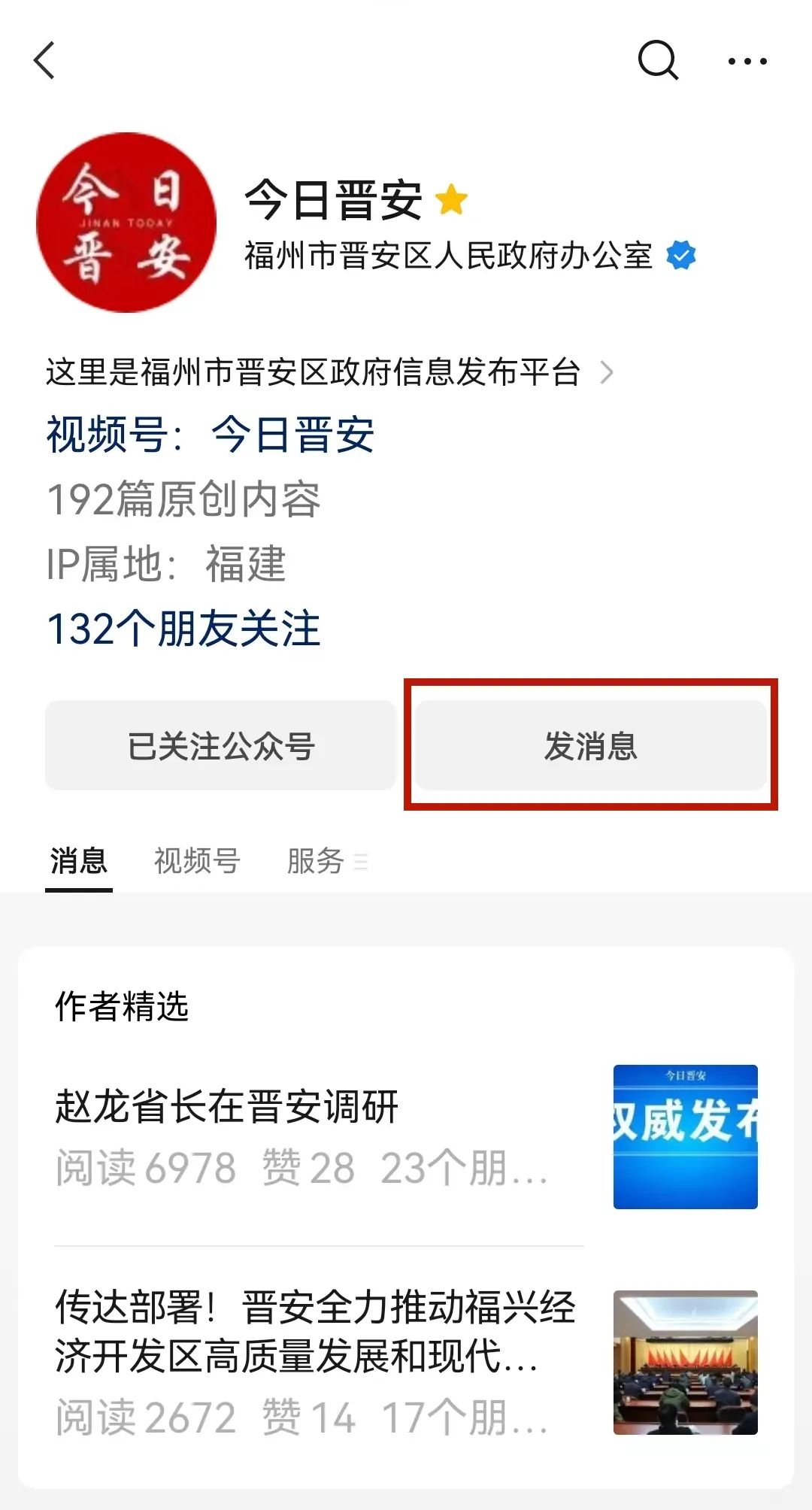Open the three-dot overflow menu
Viewport: 812px width, 1510px height.
pos(747,62)
